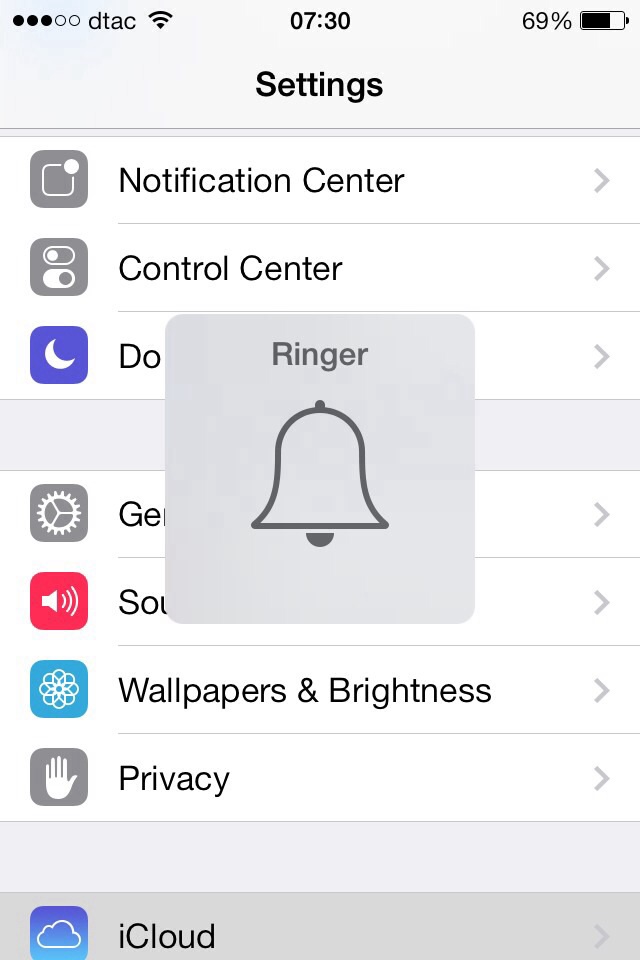This screenshot has width=640, height=960.
Task: Go to Privacy settings
Action: (174, 779)
